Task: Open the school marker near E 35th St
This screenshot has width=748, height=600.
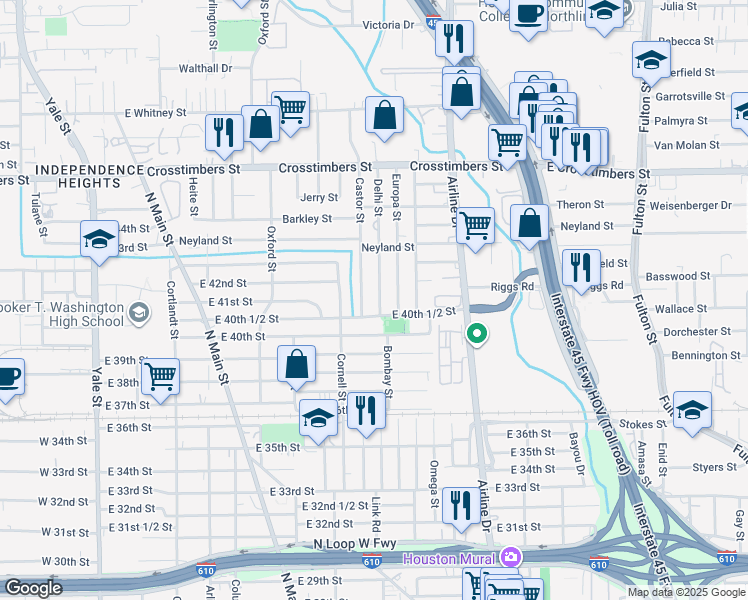Action: pos(318,421)
